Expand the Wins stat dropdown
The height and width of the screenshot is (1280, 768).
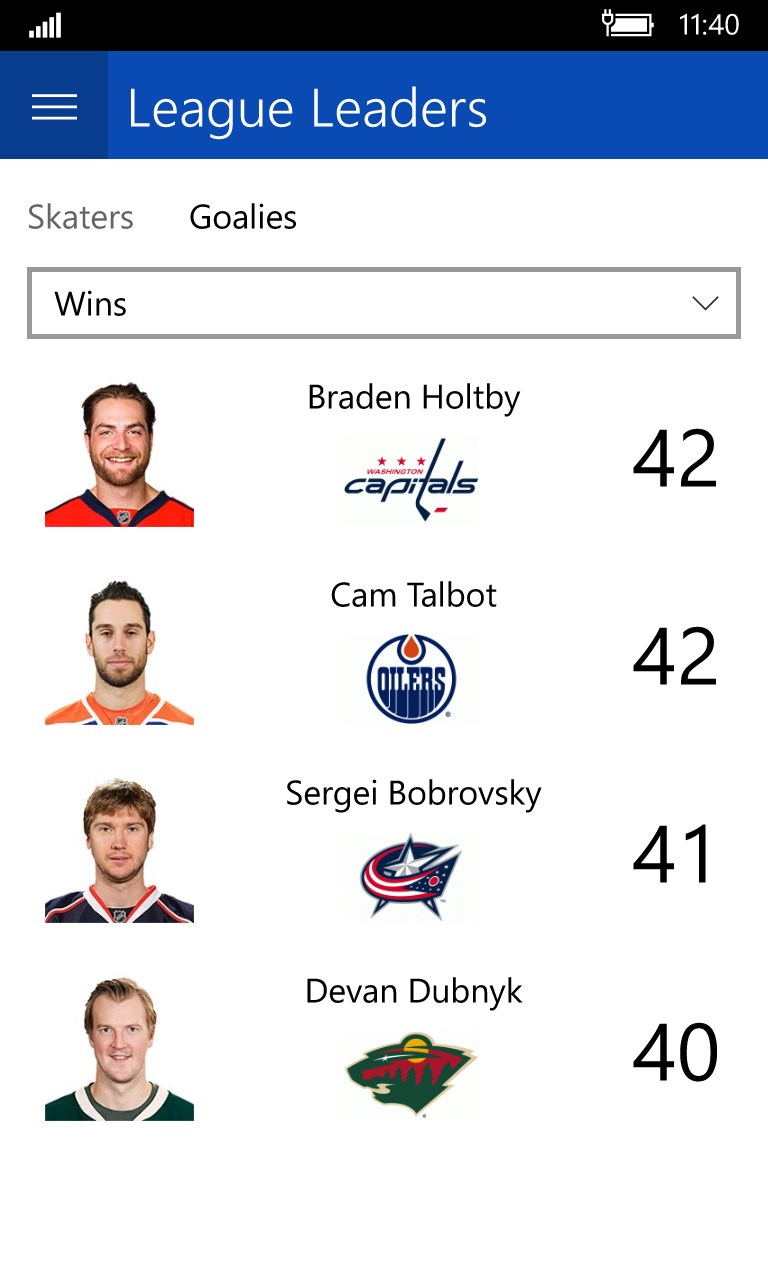[384, 303]
